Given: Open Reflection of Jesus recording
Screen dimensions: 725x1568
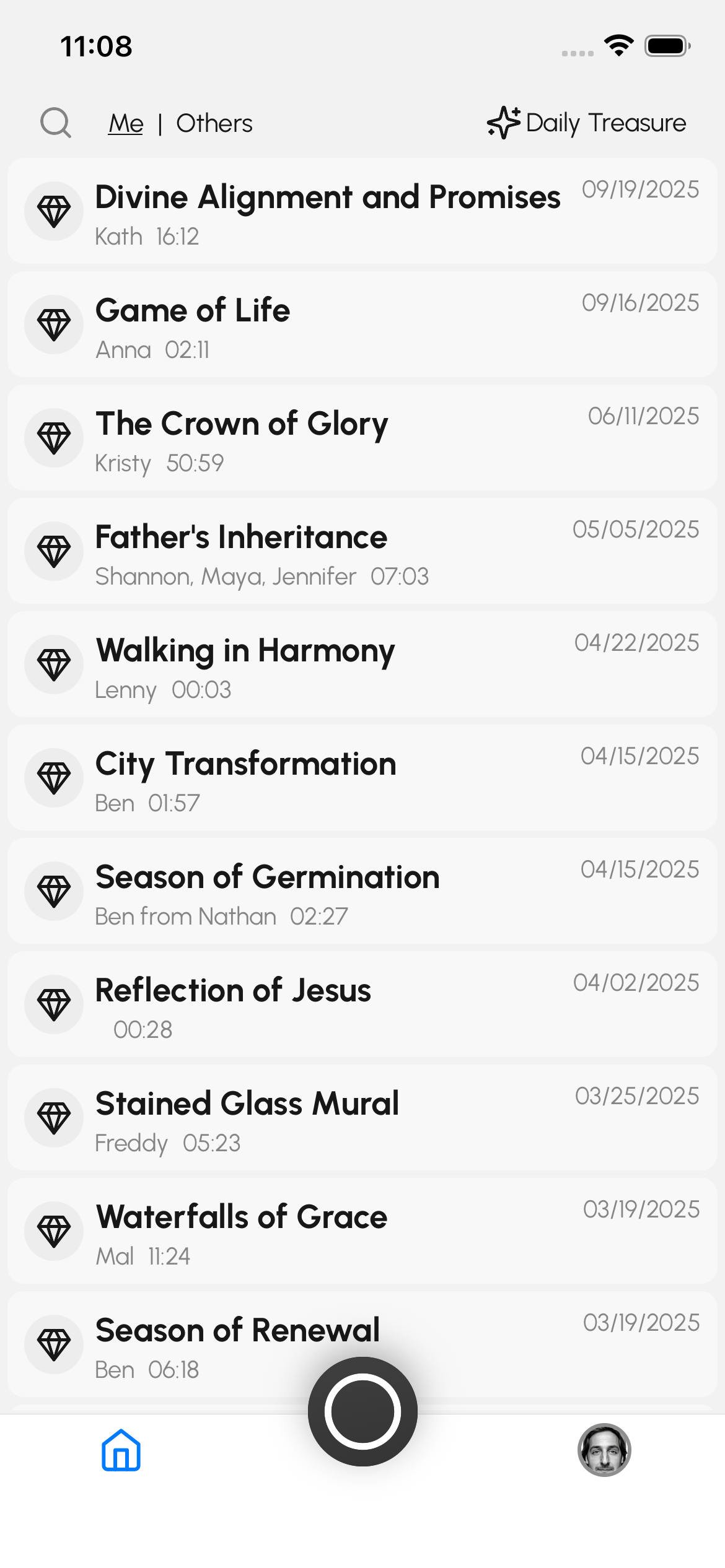Looking at the screenshot, I should tap(362, 1004).
